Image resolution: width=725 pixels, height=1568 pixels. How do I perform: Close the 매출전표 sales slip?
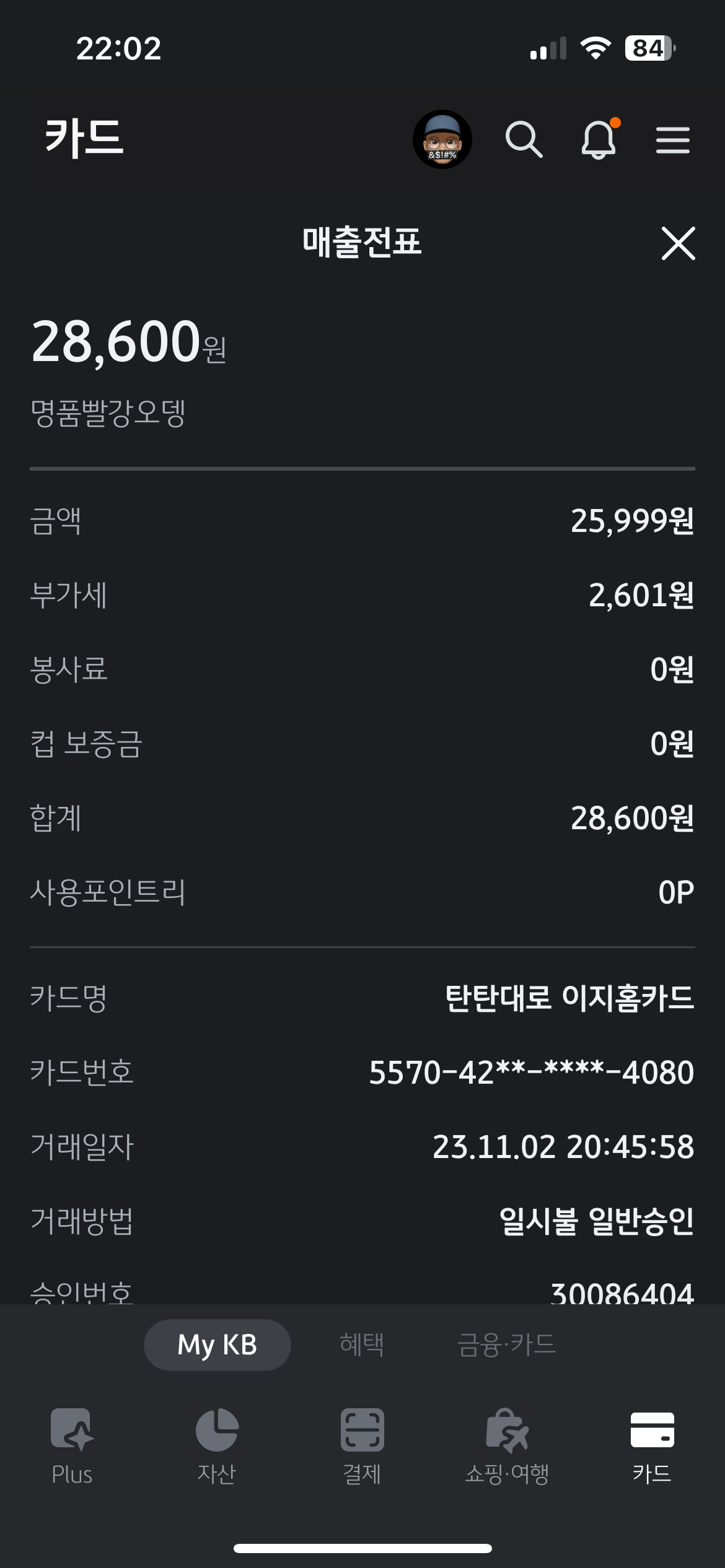pyautogui.click(x=678, y=243)
